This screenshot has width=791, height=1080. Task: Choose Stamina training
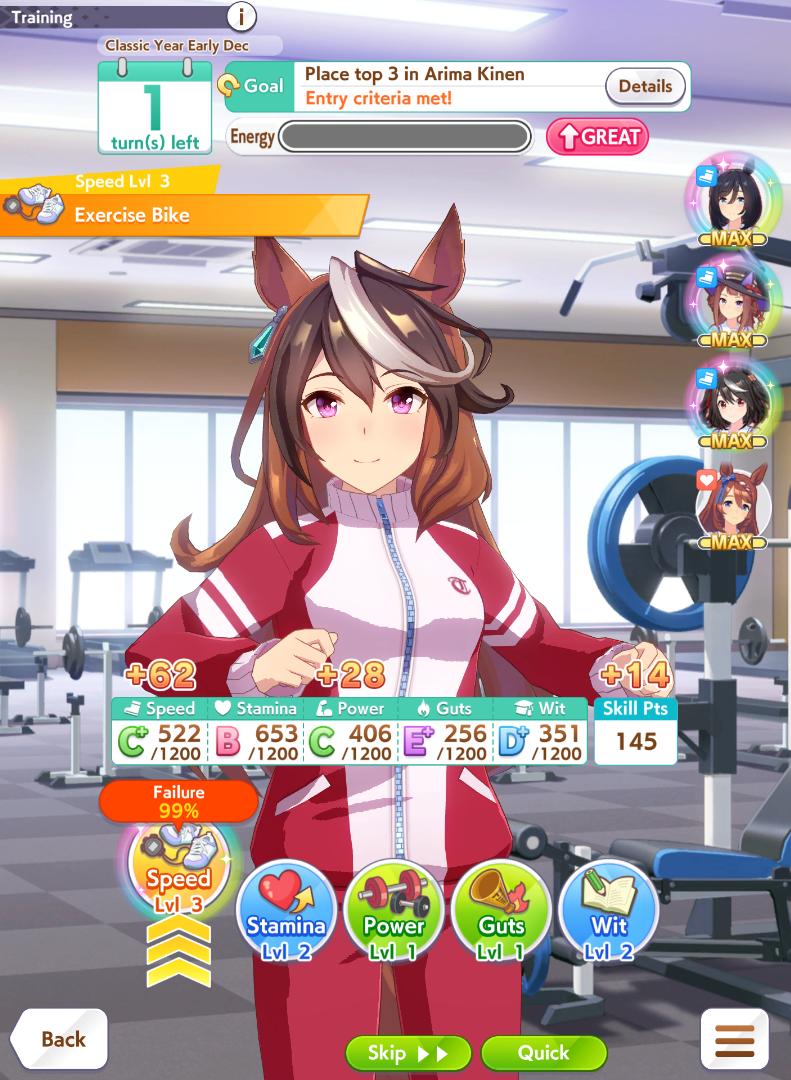click(x=287, y=912)
